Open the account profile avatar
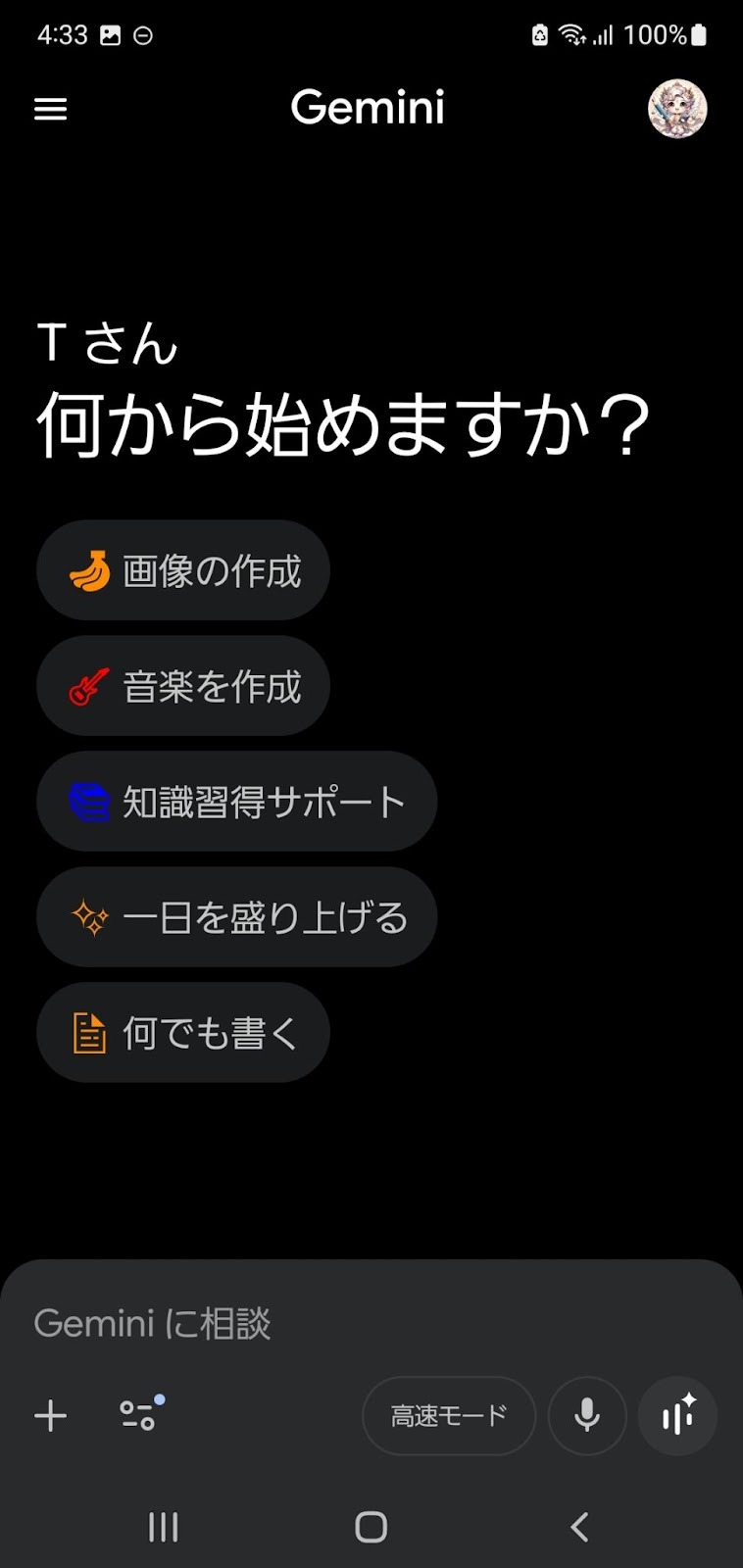Screen dimensions: 743x1568 click(x=677, y=109)
